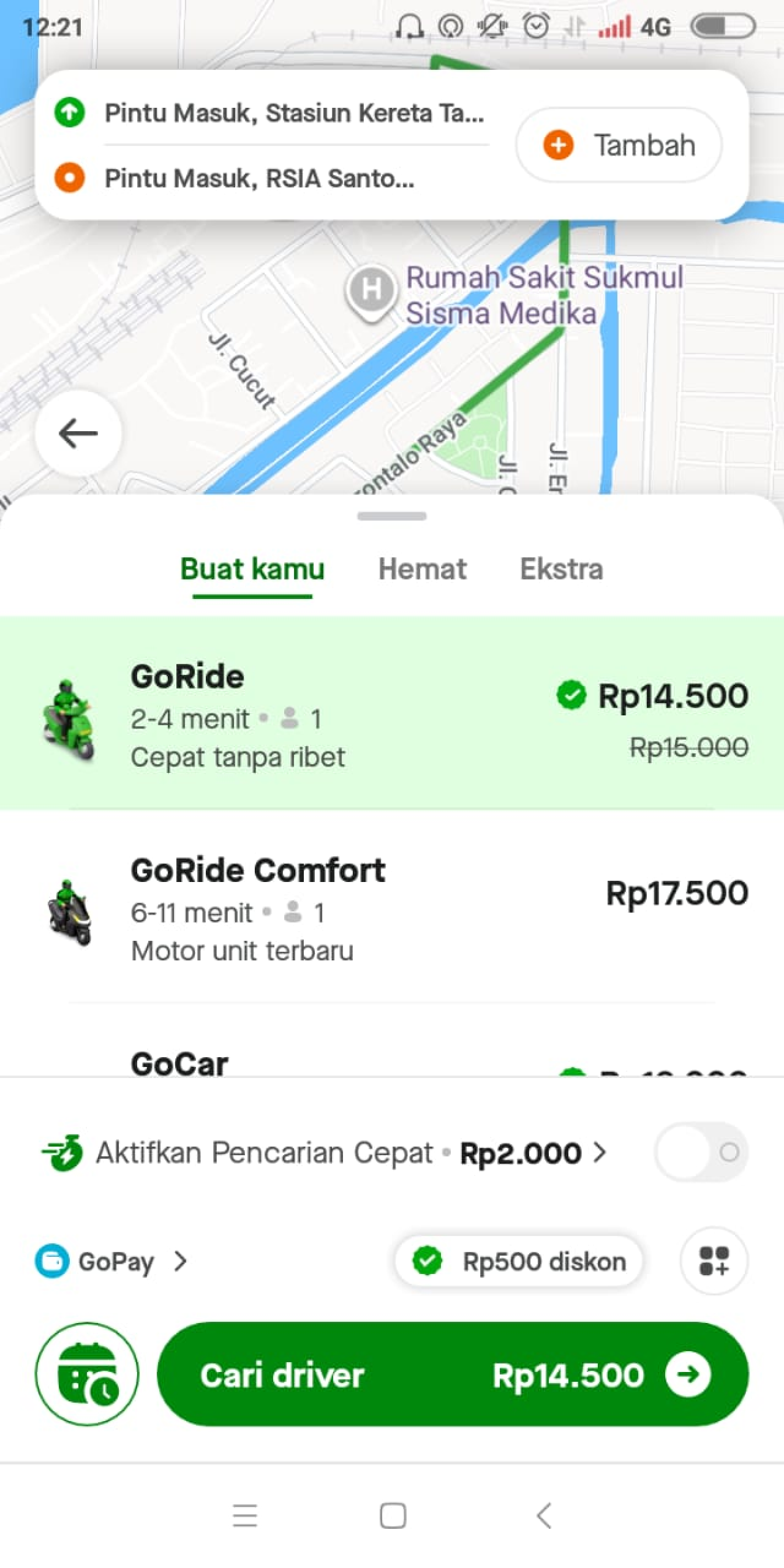This screenshot has width=784, height=1568.
Task: Switch to the Ekstra tab
Action: (561, 569)
